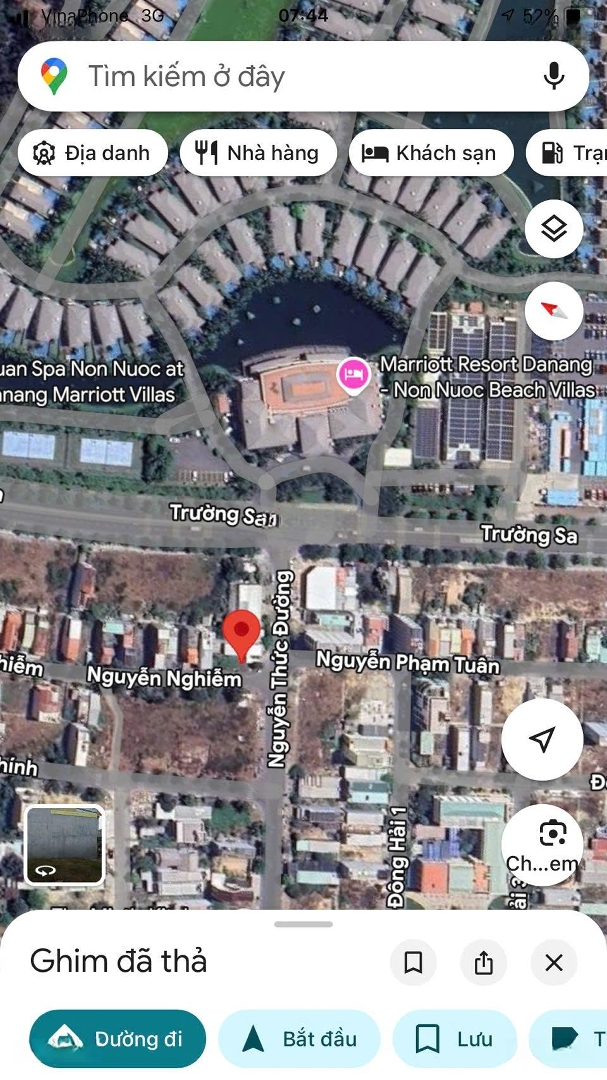Screen dimensions: 607x1080
Task: Share the dropped pin location
Action: pyautogui.click(x=484, y=962)
